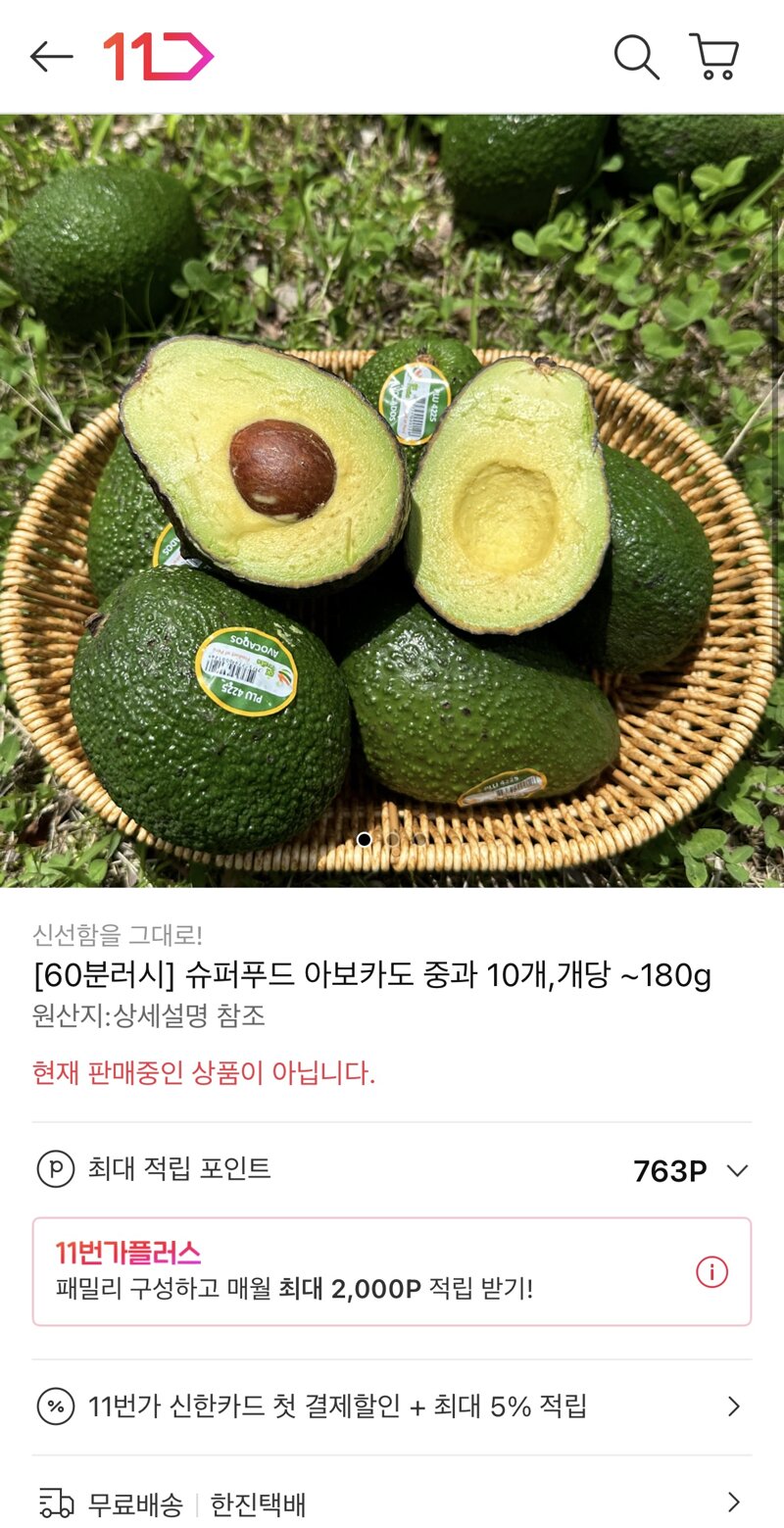784x1528 pixels.
Task: Open the 11번가플러스 family points banner
Action: [x=392, y=1272]
